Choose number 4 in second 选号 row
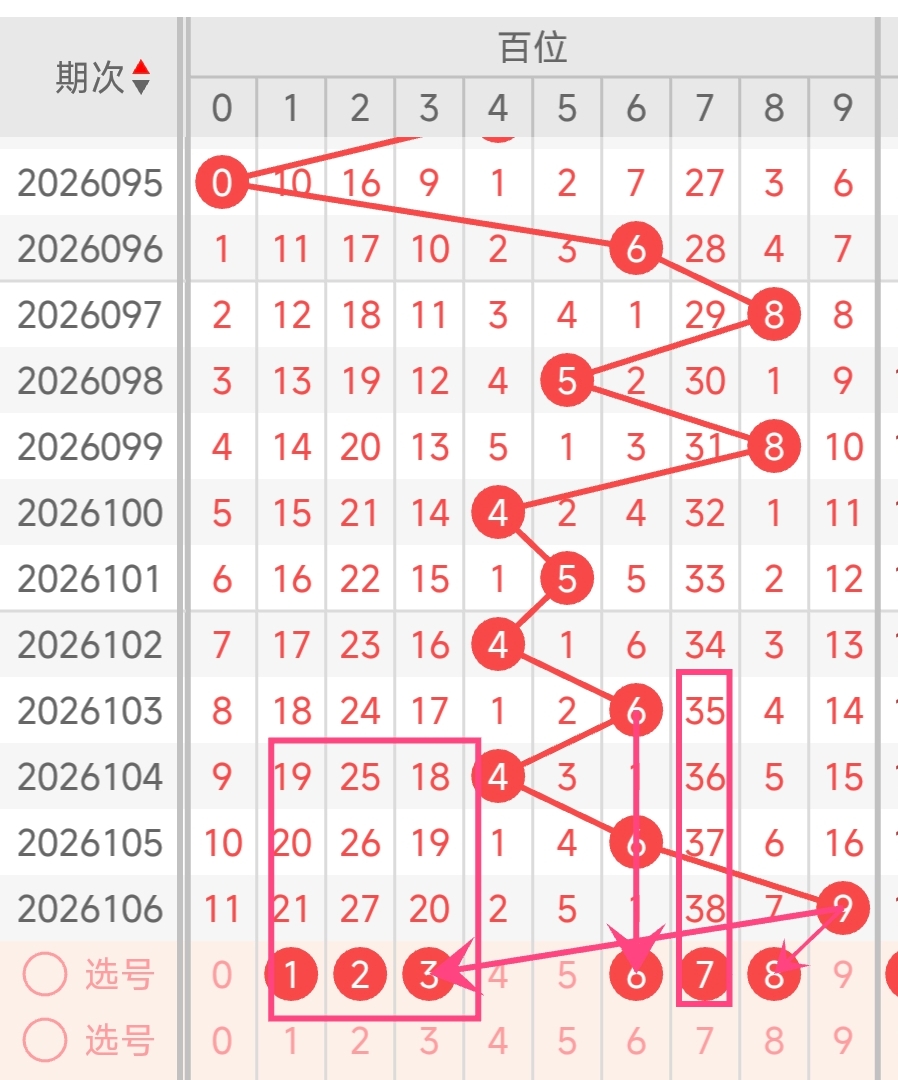 coord(498,1041)
